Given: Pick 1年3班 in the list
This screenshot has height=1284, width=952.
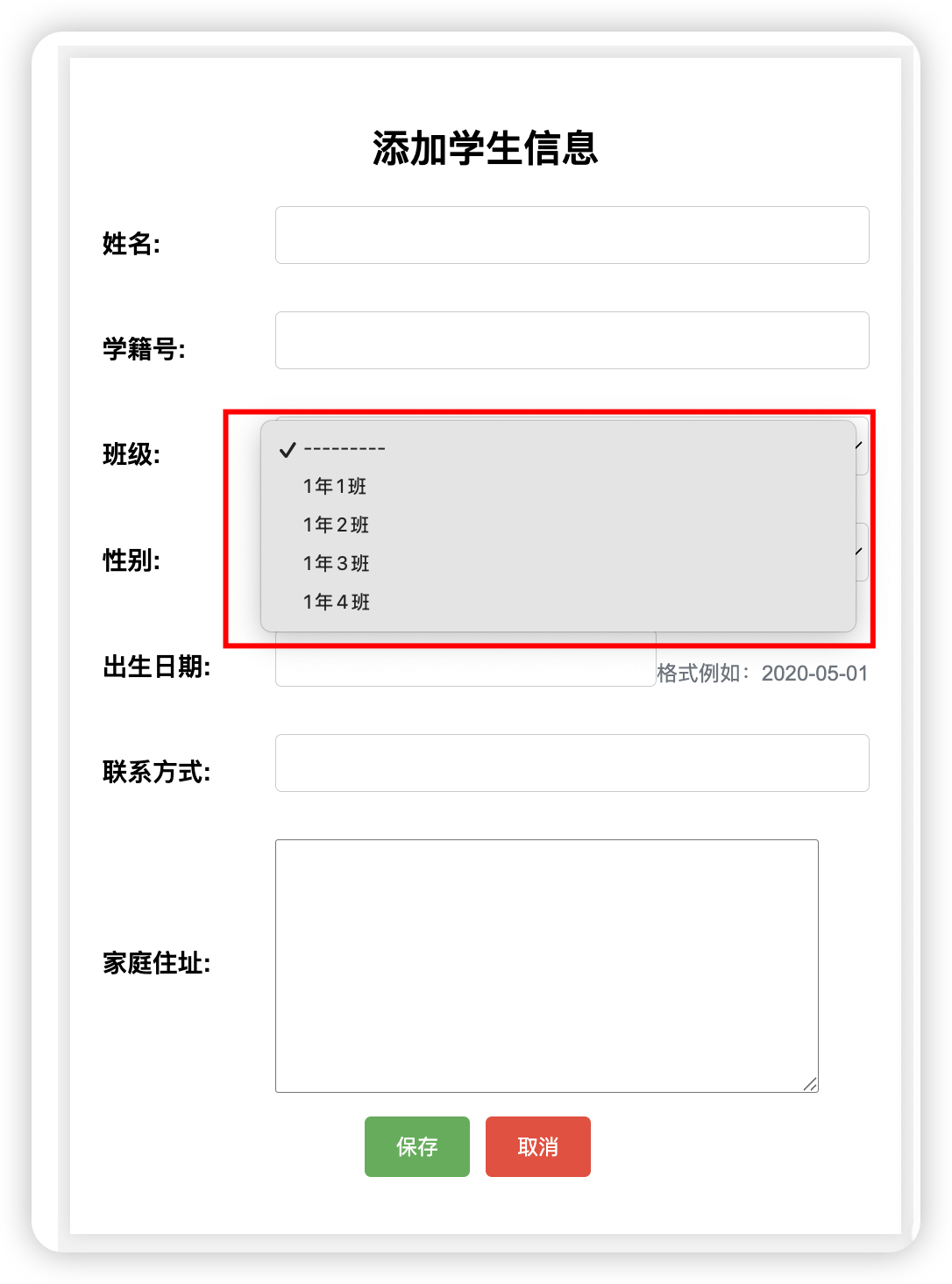Looking at the screenshot, I should tap(336, 564).
